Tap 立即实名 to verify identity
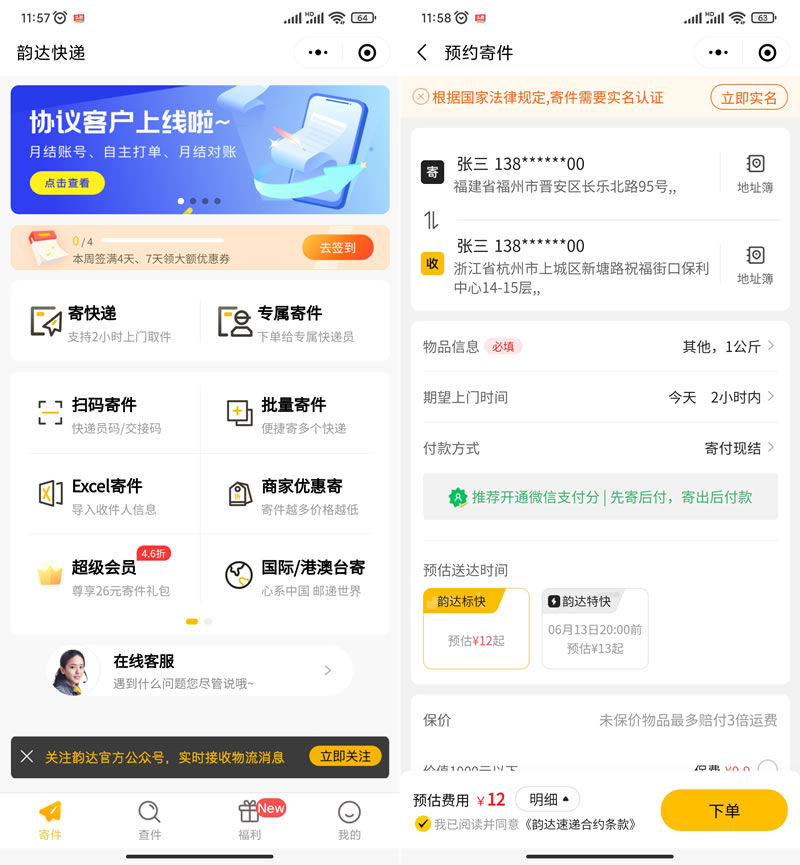The height and width of the screenshot is (865, 800). pos(748,97)
